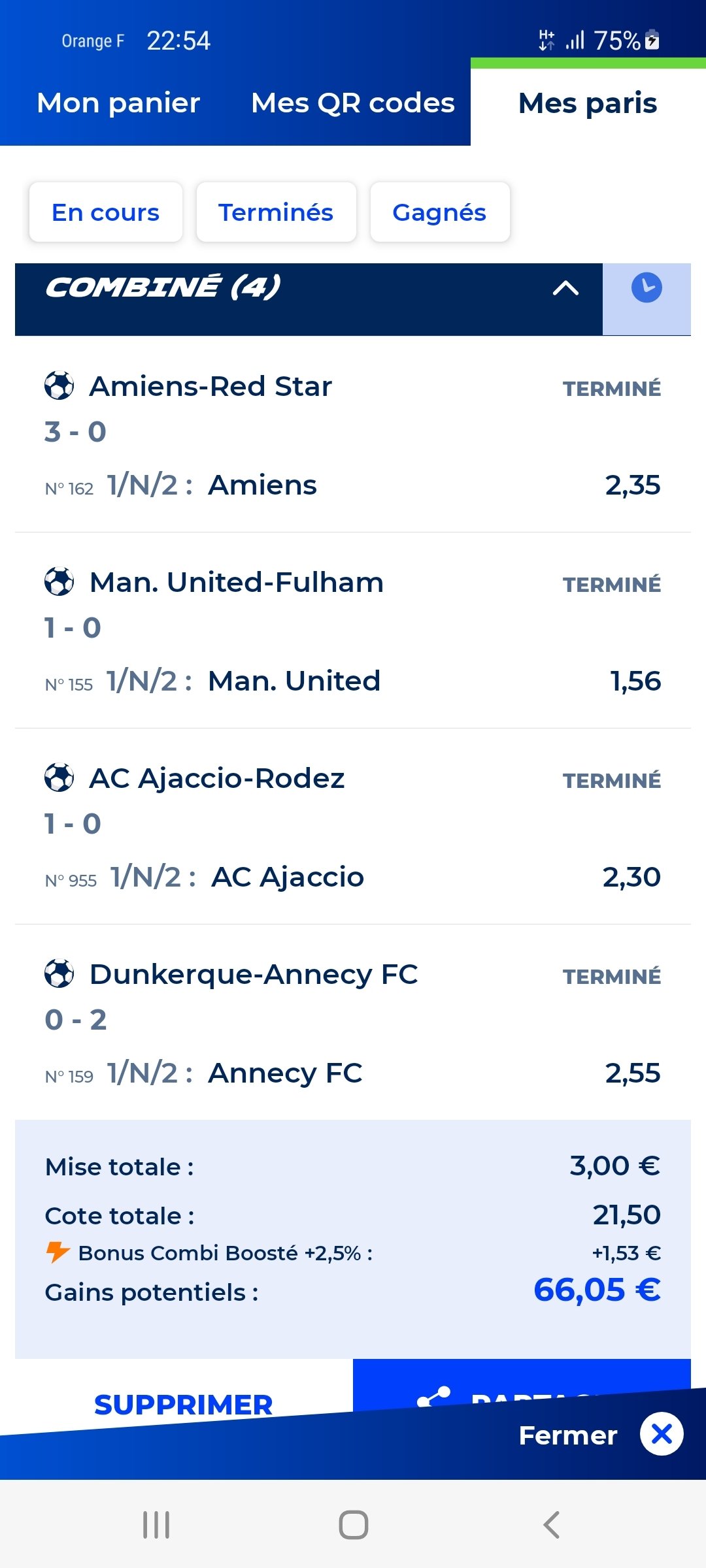Show Gagnés bets
Screen dimensions: 706x1568
[439, 212]
